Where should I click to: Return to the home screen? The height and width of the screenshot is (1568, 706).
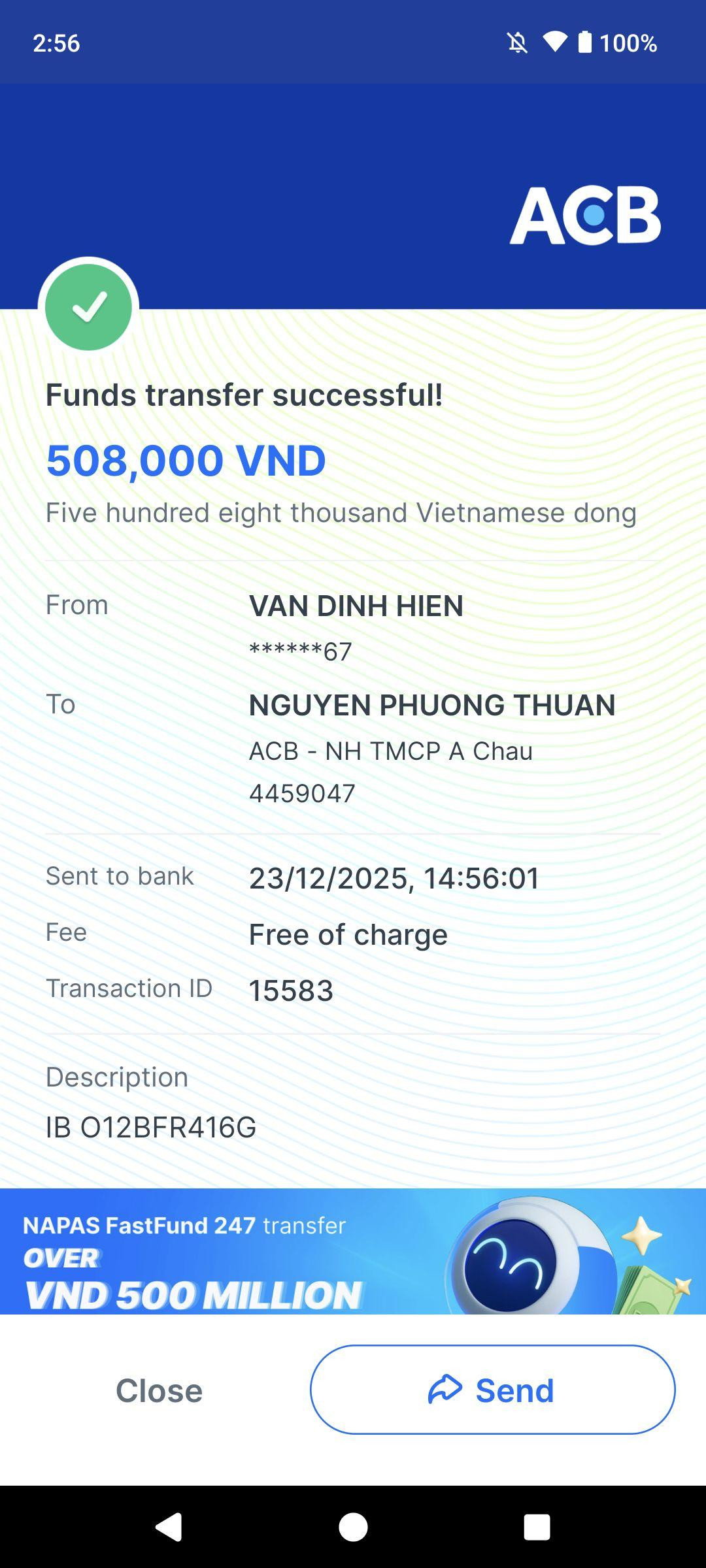pos(353,1527)
